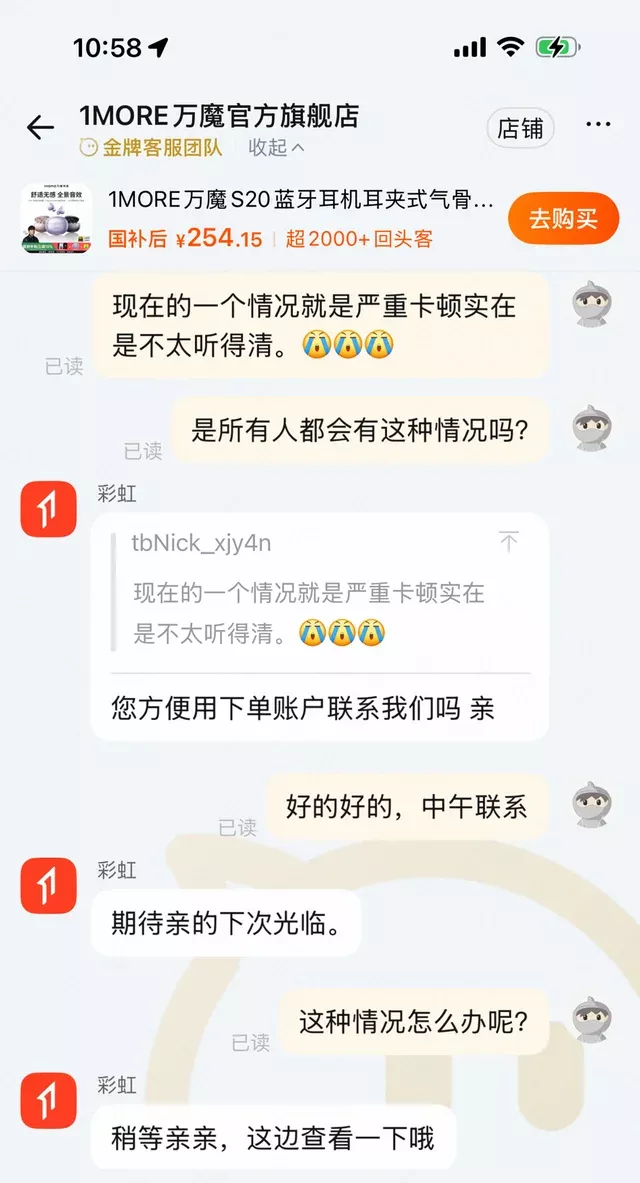Screen dimensions: 640x1183
Task: Open 彩虹's avatar above the quoted reply
Action: pos(48,509)
